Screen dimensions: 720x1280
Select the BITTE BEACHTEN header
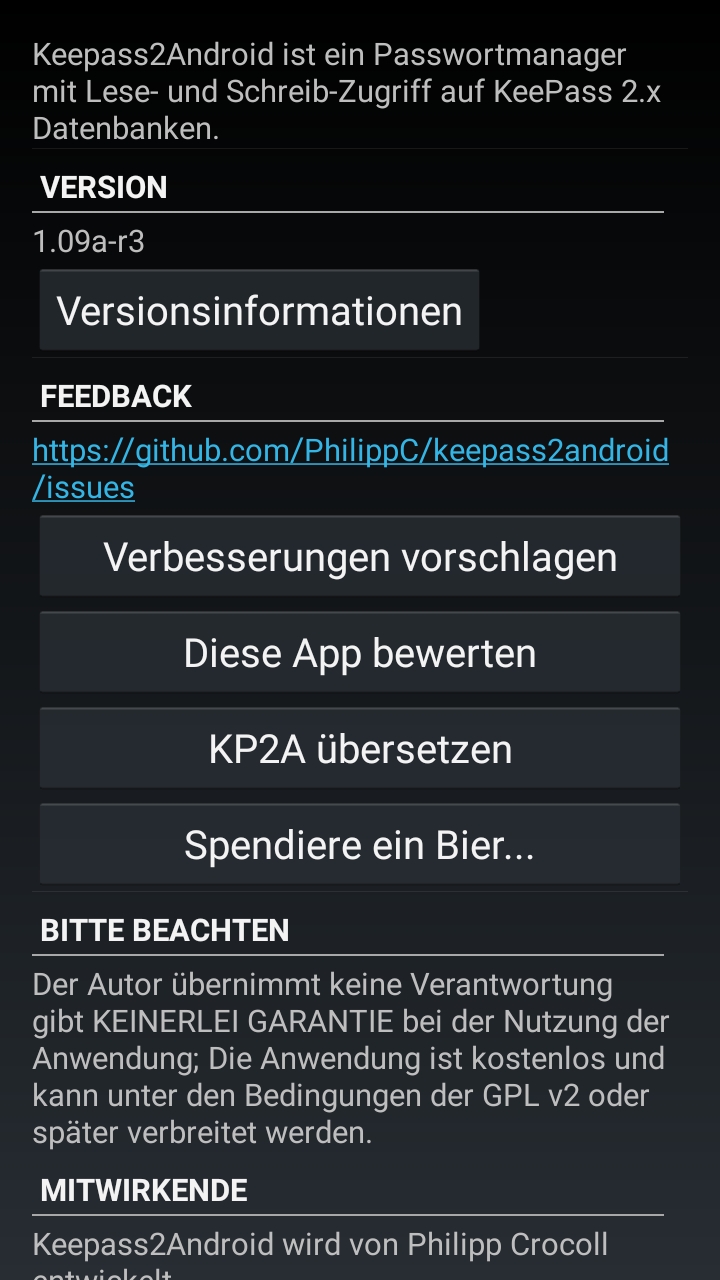pyautogui.click(x=163, y=929)
